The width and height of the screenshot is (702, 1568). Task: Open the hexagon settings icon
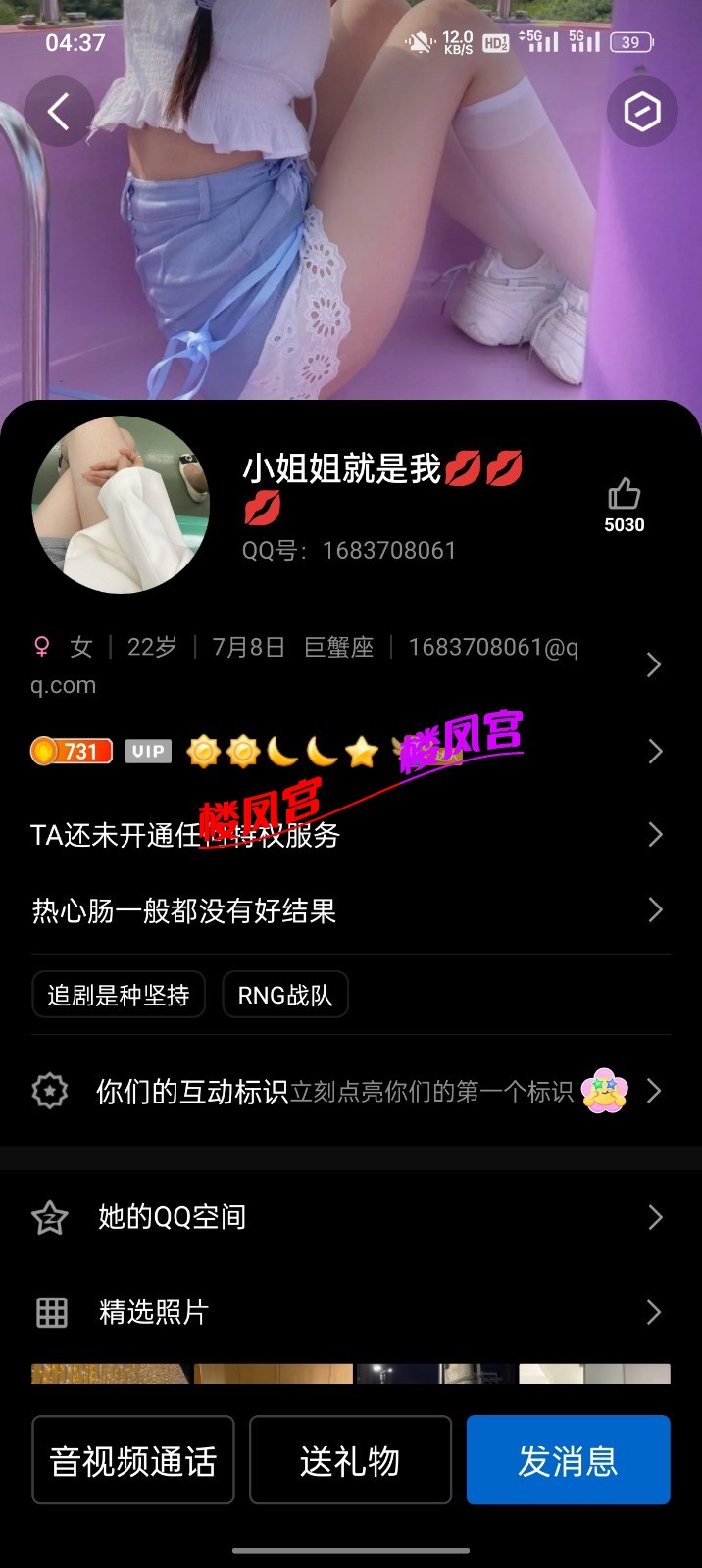pos(642,112)
